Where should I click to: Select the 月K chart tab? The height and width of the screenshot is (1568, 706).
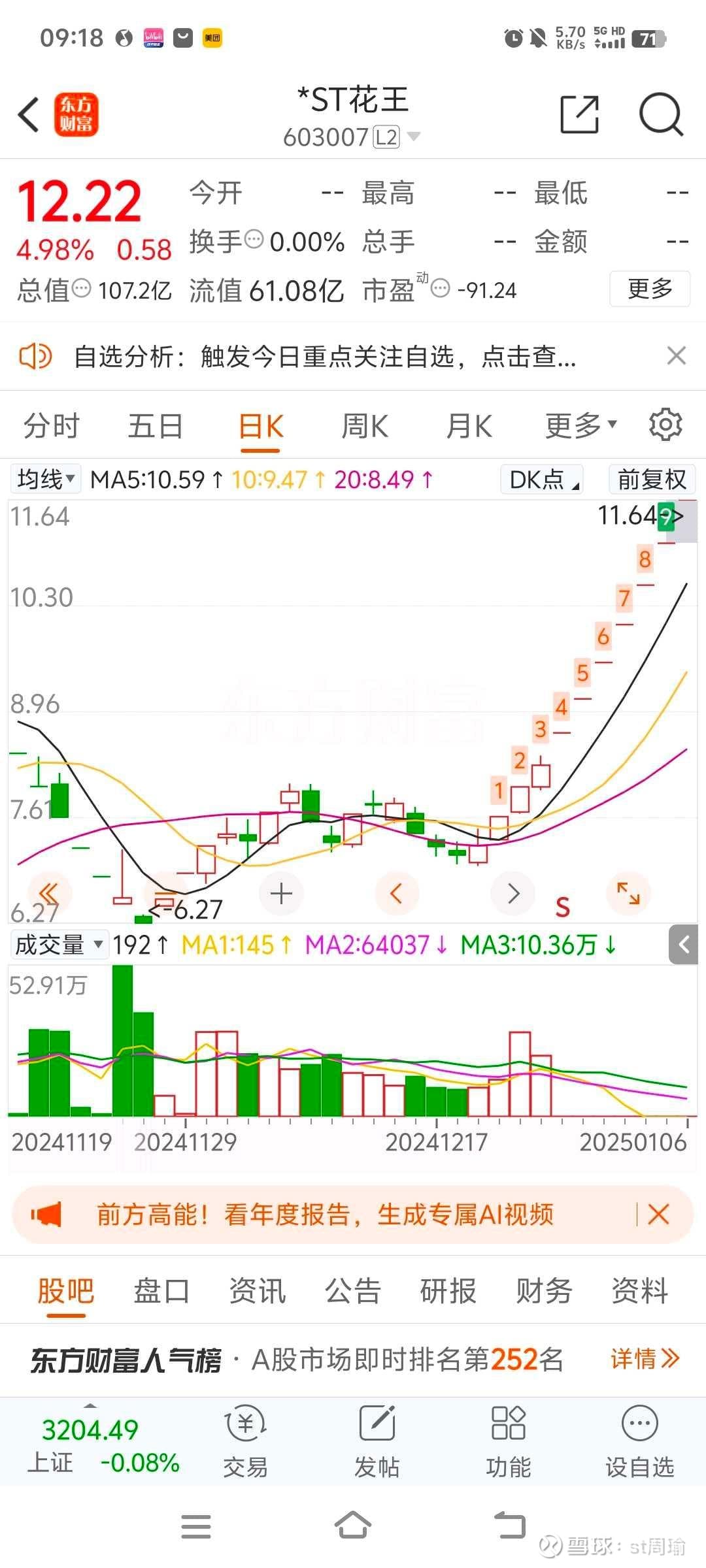[469, 426]
